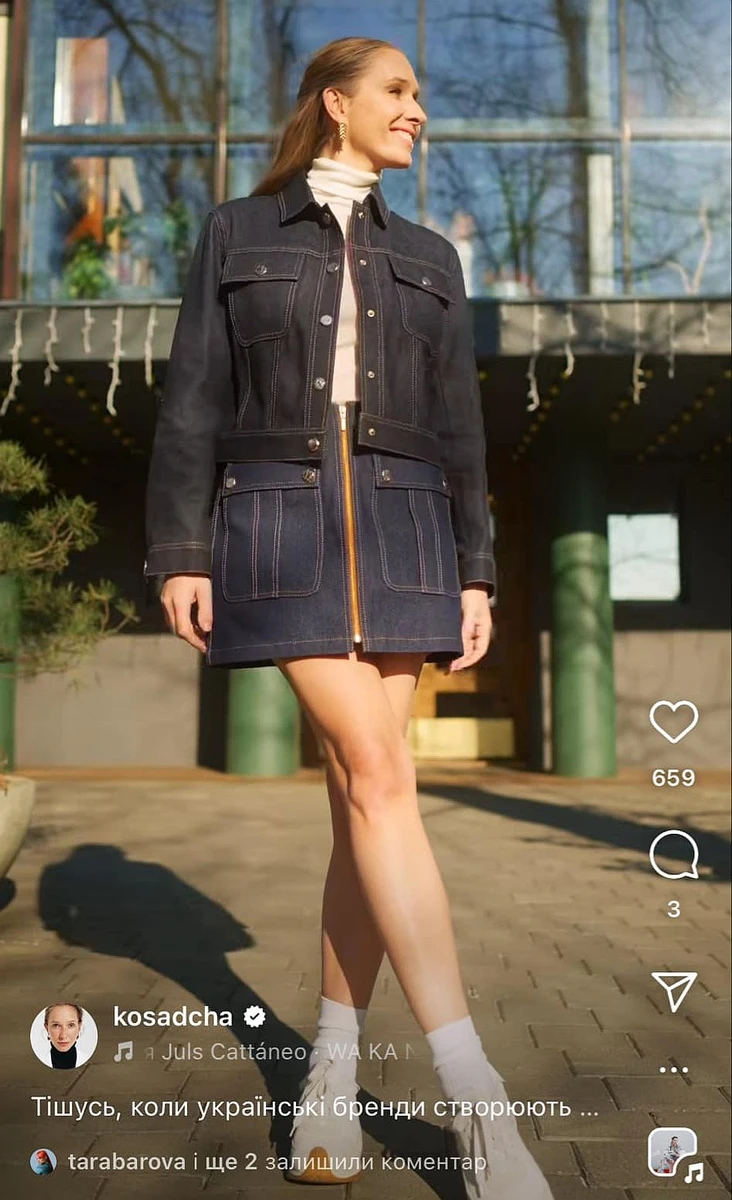
Task: Open kosadcha's profile picture
Action: tap(64, 1036)
